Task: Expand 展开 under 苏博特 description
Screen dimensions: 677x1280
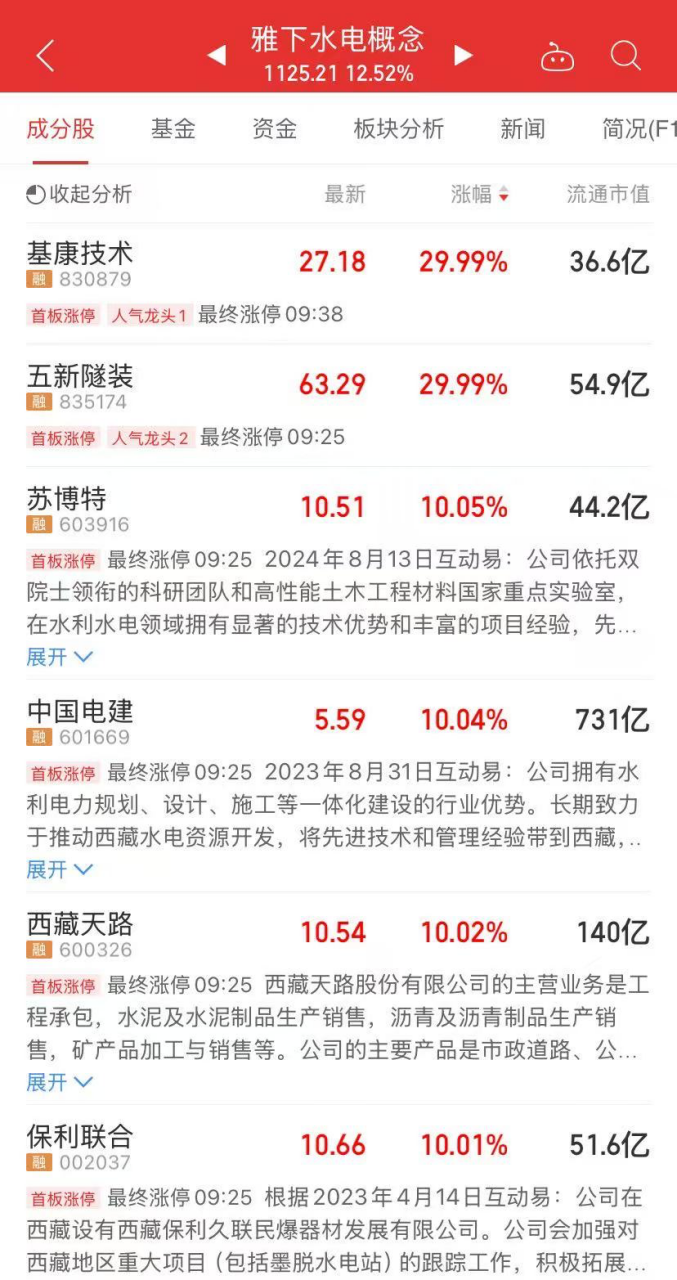Action: coord(59,657)
